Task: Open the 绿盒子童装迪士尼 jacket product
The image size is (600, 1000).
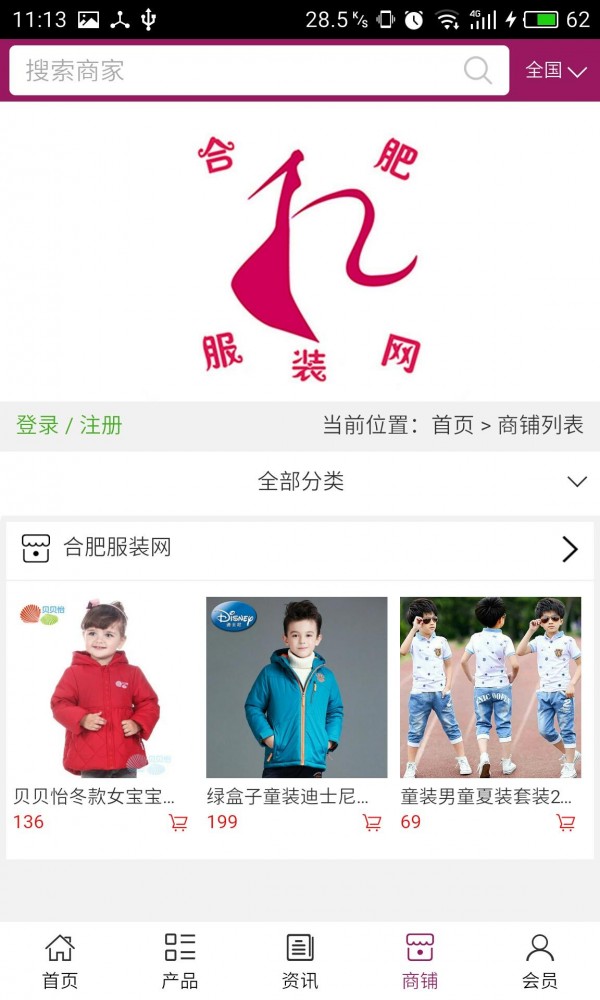Action: coord(296,688)
